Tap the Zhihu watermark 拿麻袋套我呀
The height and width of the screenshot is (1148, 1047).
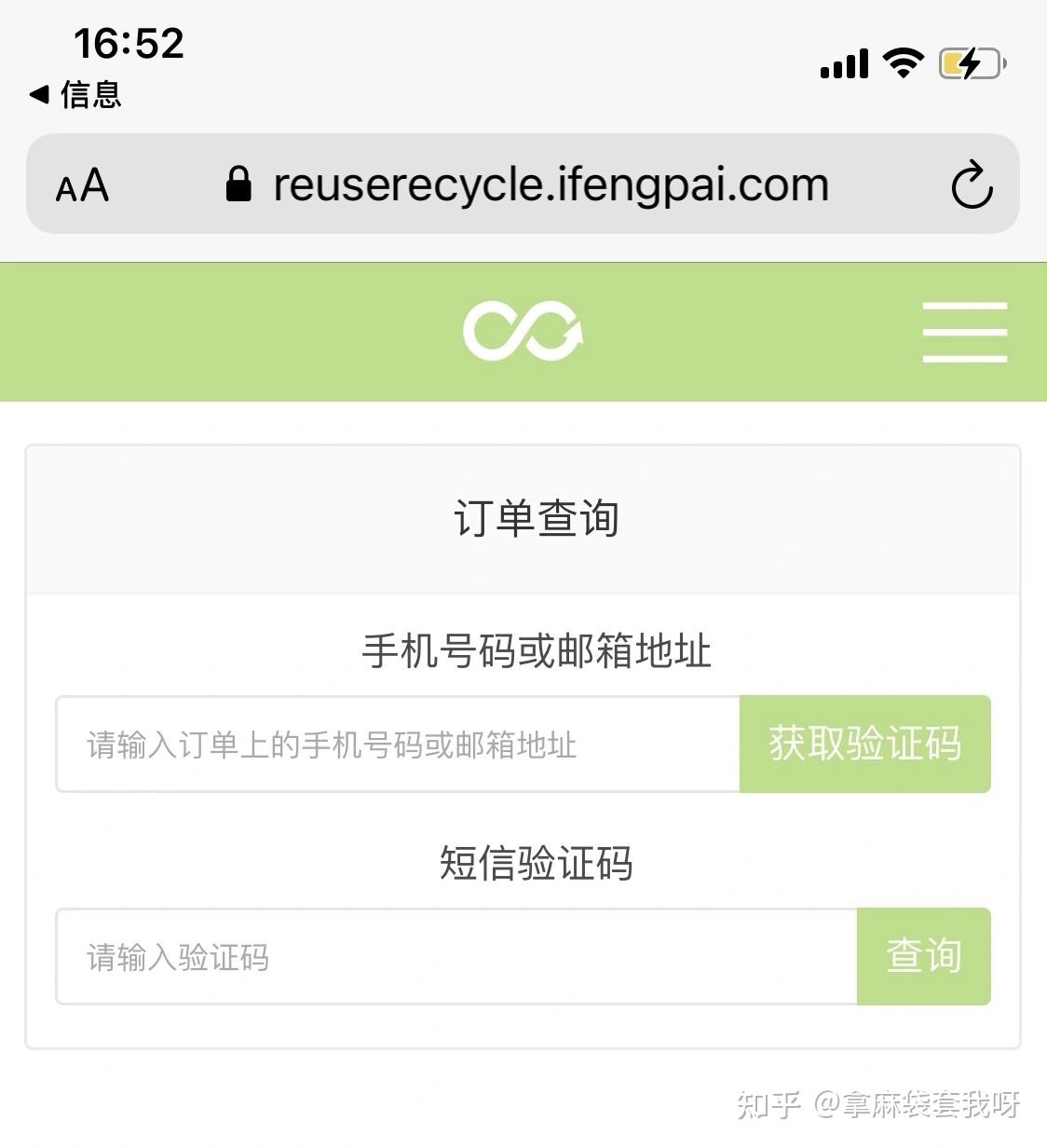(876, 1104)
